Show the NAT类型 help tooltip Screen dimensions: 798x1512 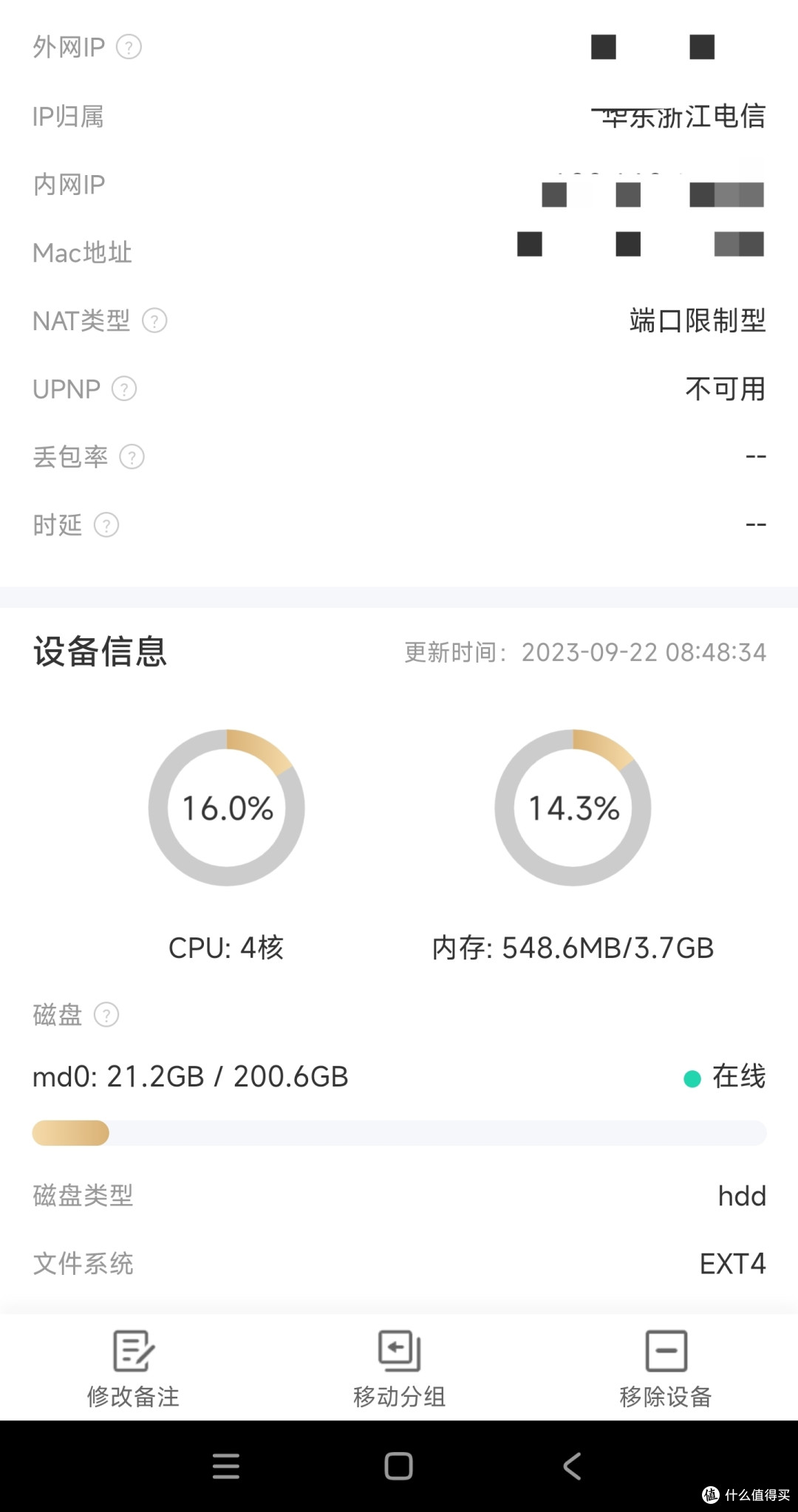[154, 321]
